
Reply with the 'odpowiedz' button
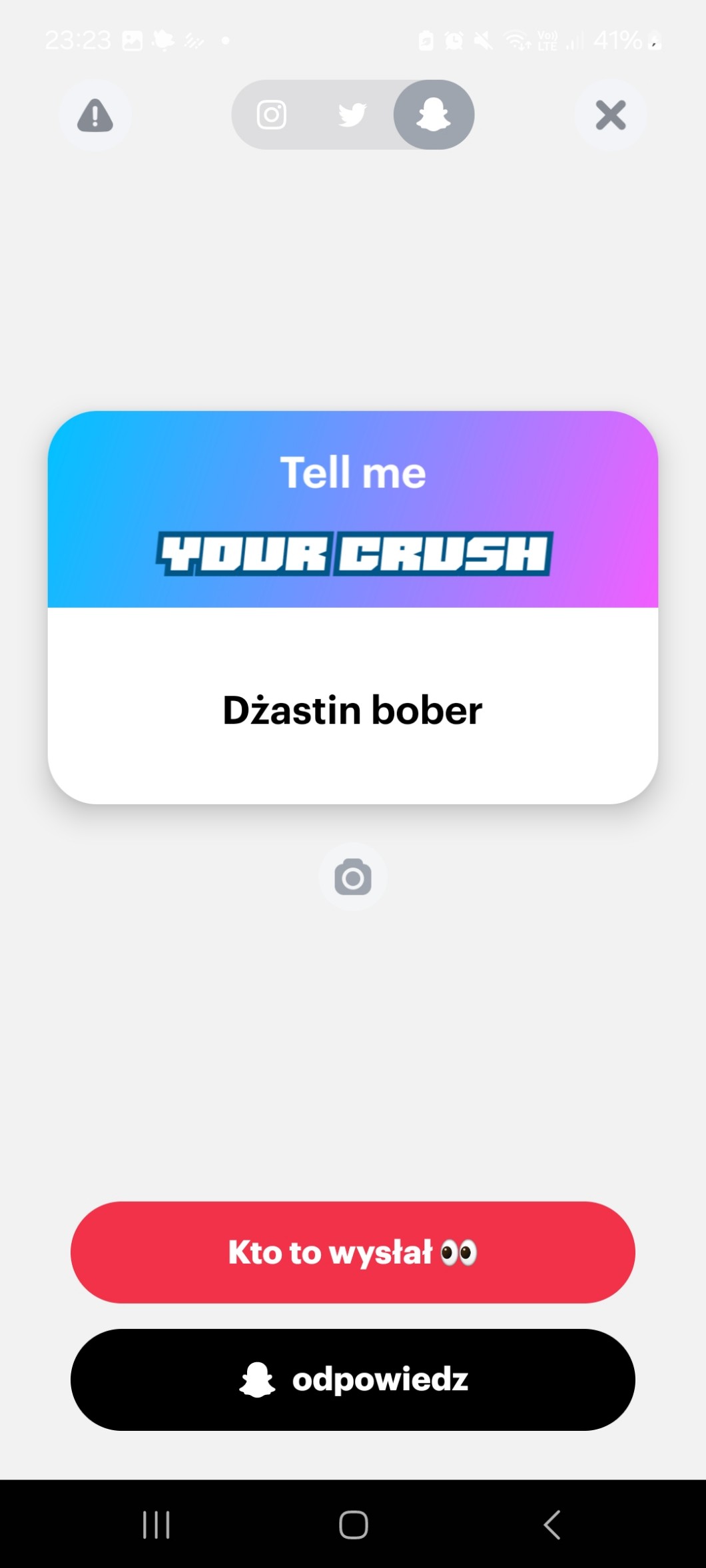coord(353,1380)
